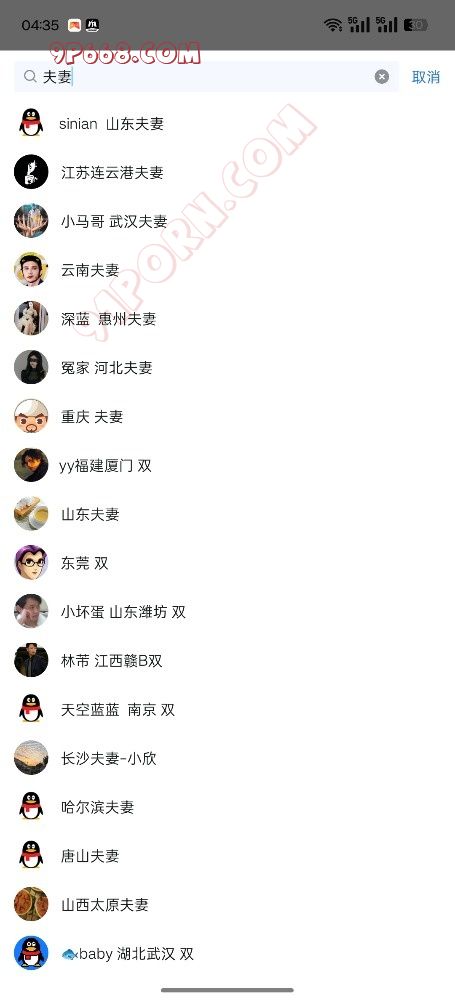The height and width of the screenshot is (1000, 455).
Task: Select the result baby 湖北武汉 双
Action: pos(227,953)
